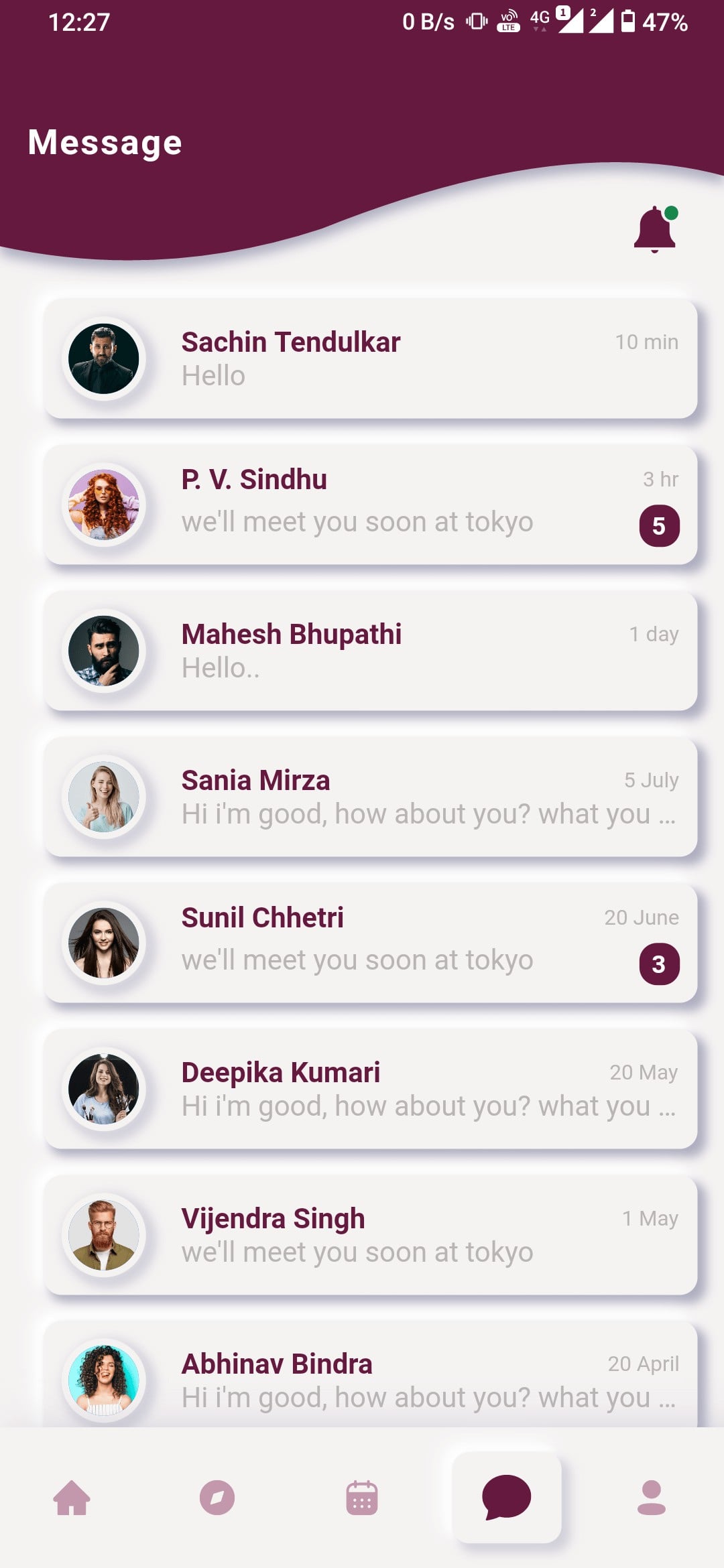Screen dimensions: 724x1568
Task: Open the Calendar tab
Action: [362, 1498]
